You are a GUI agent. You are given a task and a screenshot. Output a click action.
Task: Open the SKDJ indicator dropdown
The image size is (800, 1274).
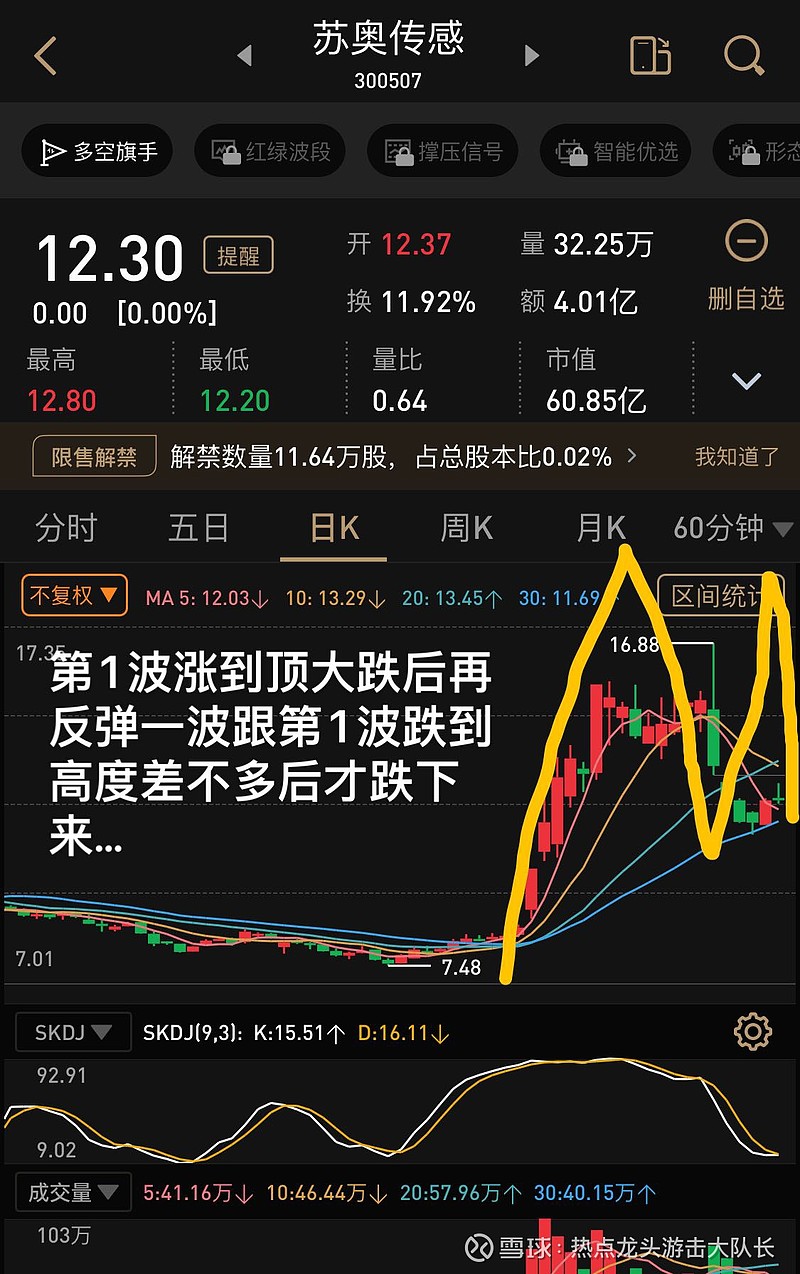(x=72, y=1032)
